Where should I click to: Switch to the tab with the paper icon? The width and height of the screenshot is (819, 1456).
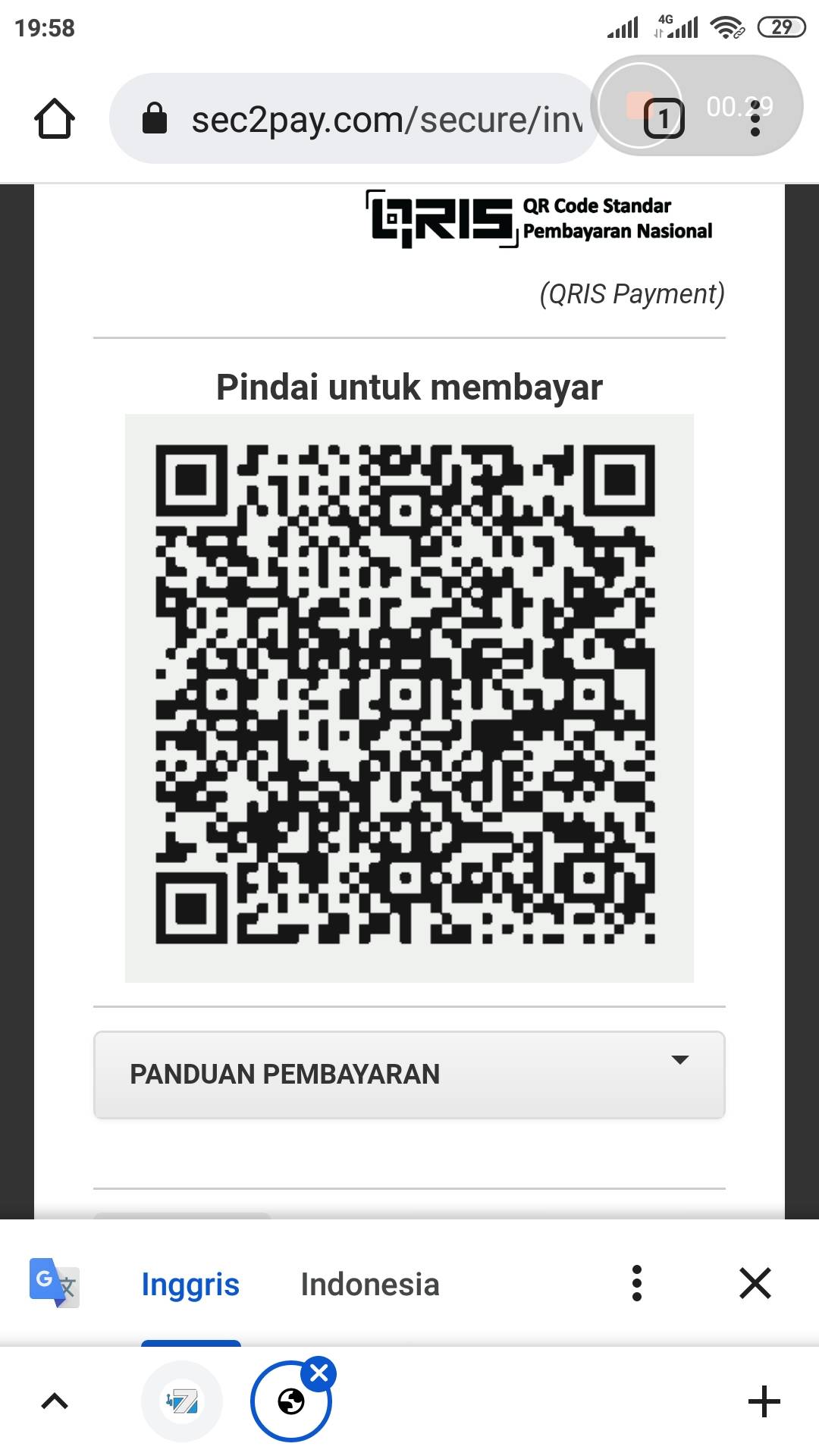click(182, 1401)
